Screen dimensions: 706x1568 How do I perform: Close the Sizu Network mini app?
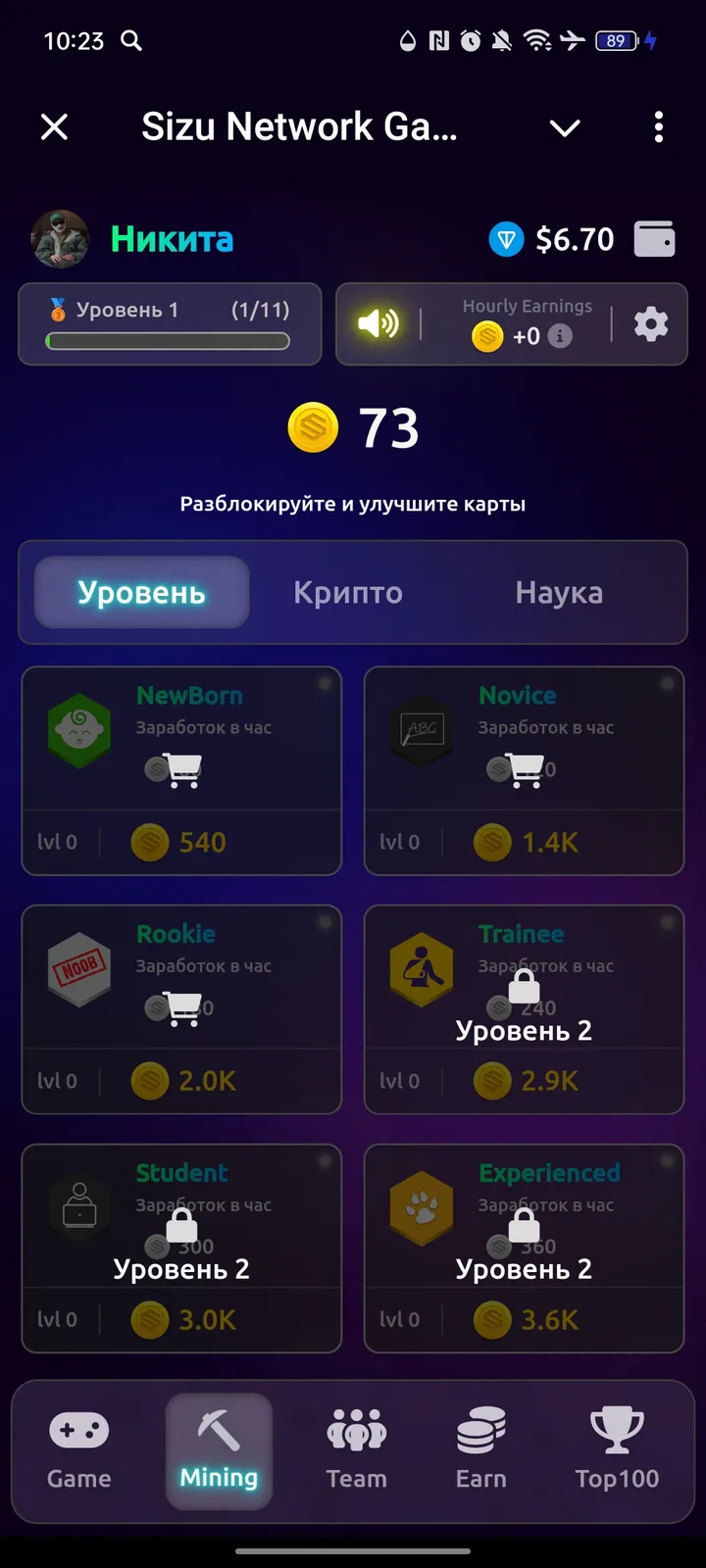click(55, 126)
